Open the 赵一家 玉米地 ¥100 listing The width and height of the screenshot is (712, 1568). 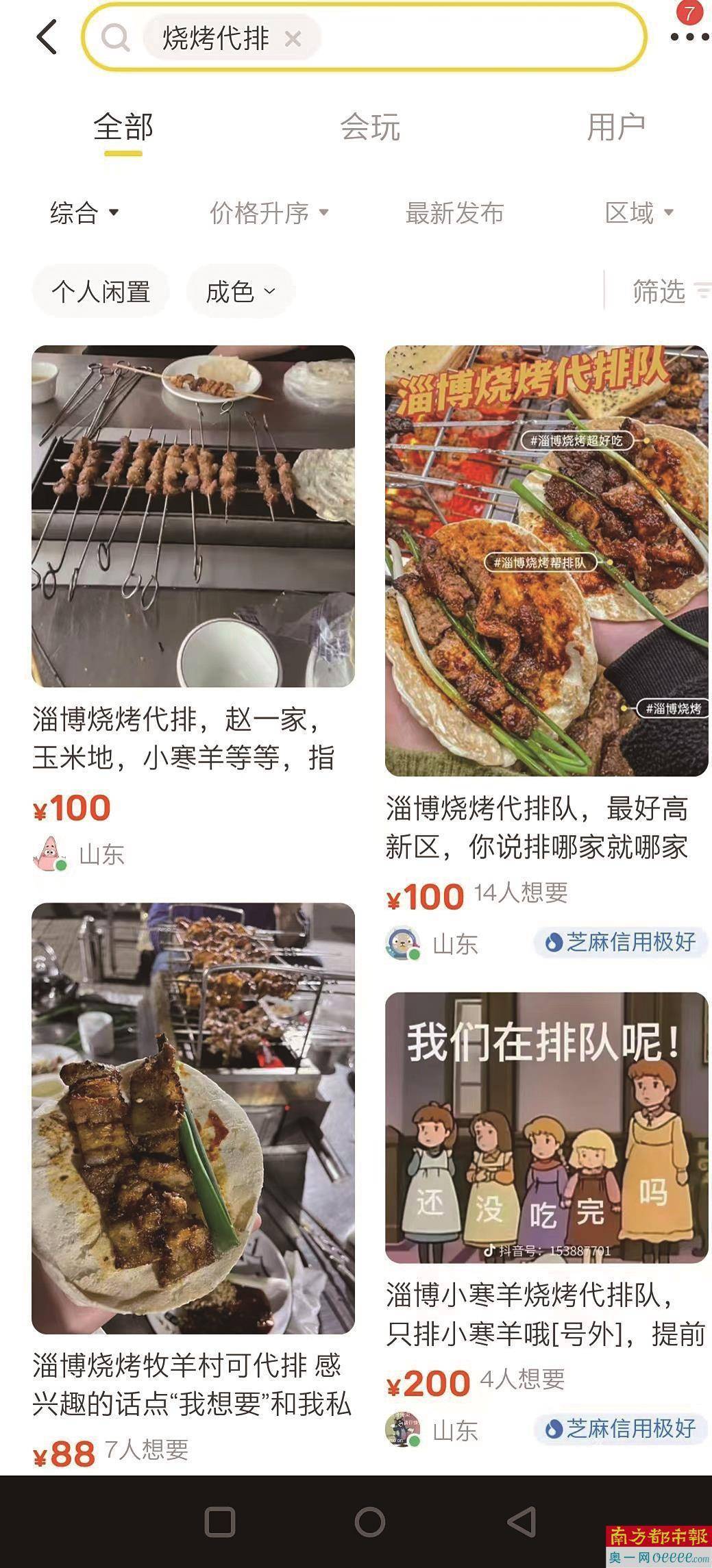193,517
